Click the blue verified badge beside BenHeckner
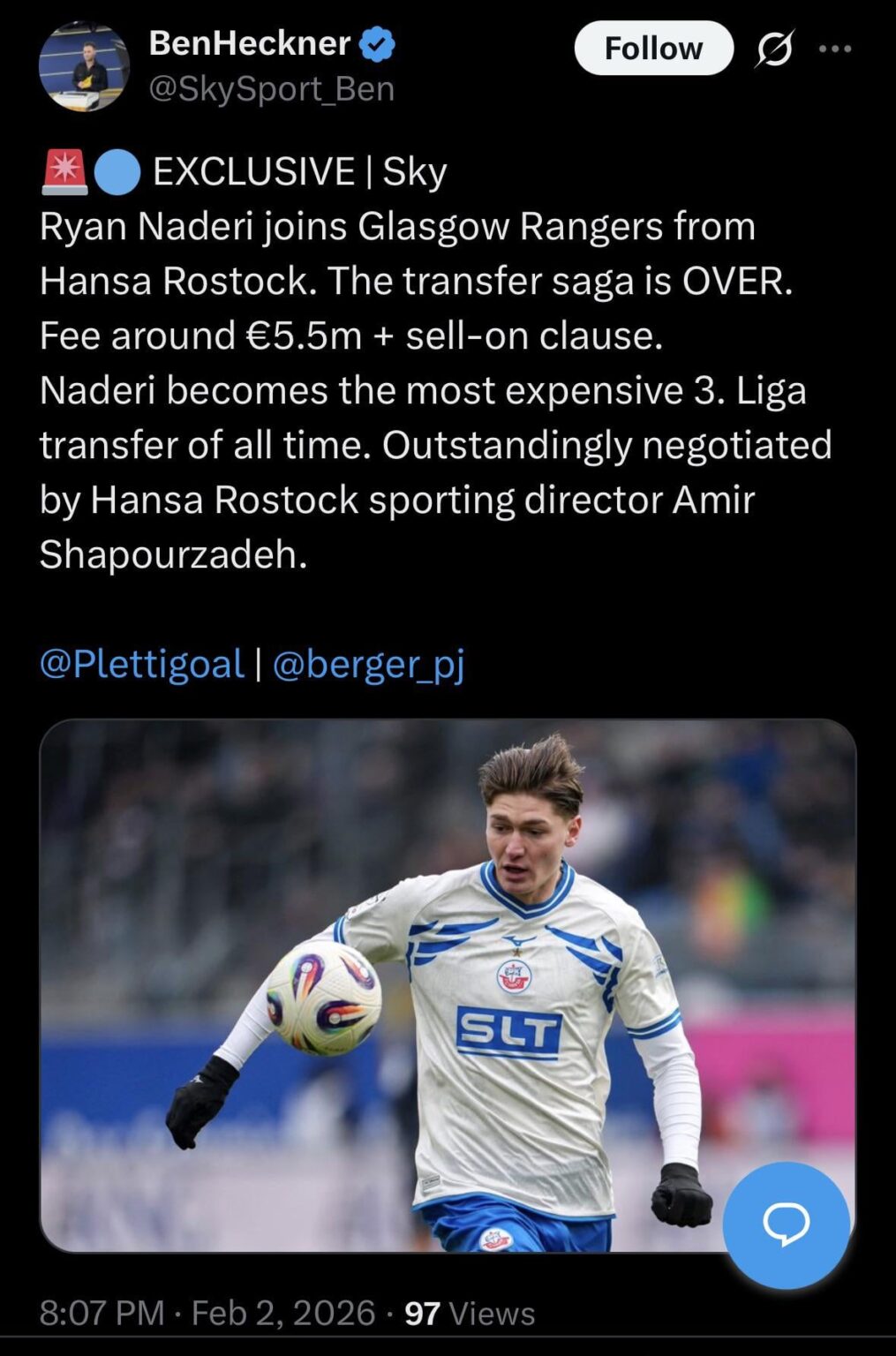Viewport: 896px width, 1356px height. (379, 45)
